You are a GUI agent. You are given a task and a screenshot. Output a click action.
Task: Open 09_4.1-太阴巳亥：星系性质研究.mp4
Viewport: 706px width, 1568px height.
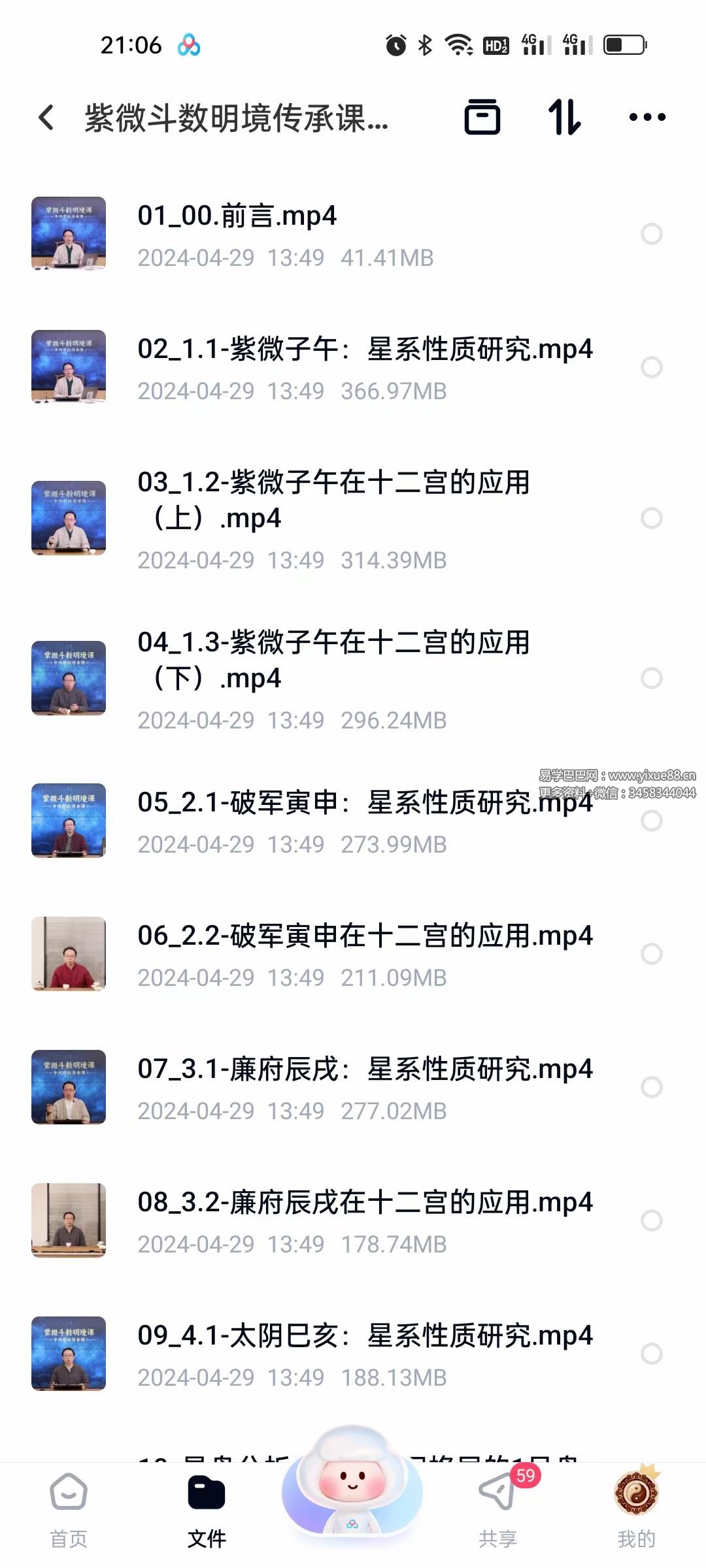364,1336
